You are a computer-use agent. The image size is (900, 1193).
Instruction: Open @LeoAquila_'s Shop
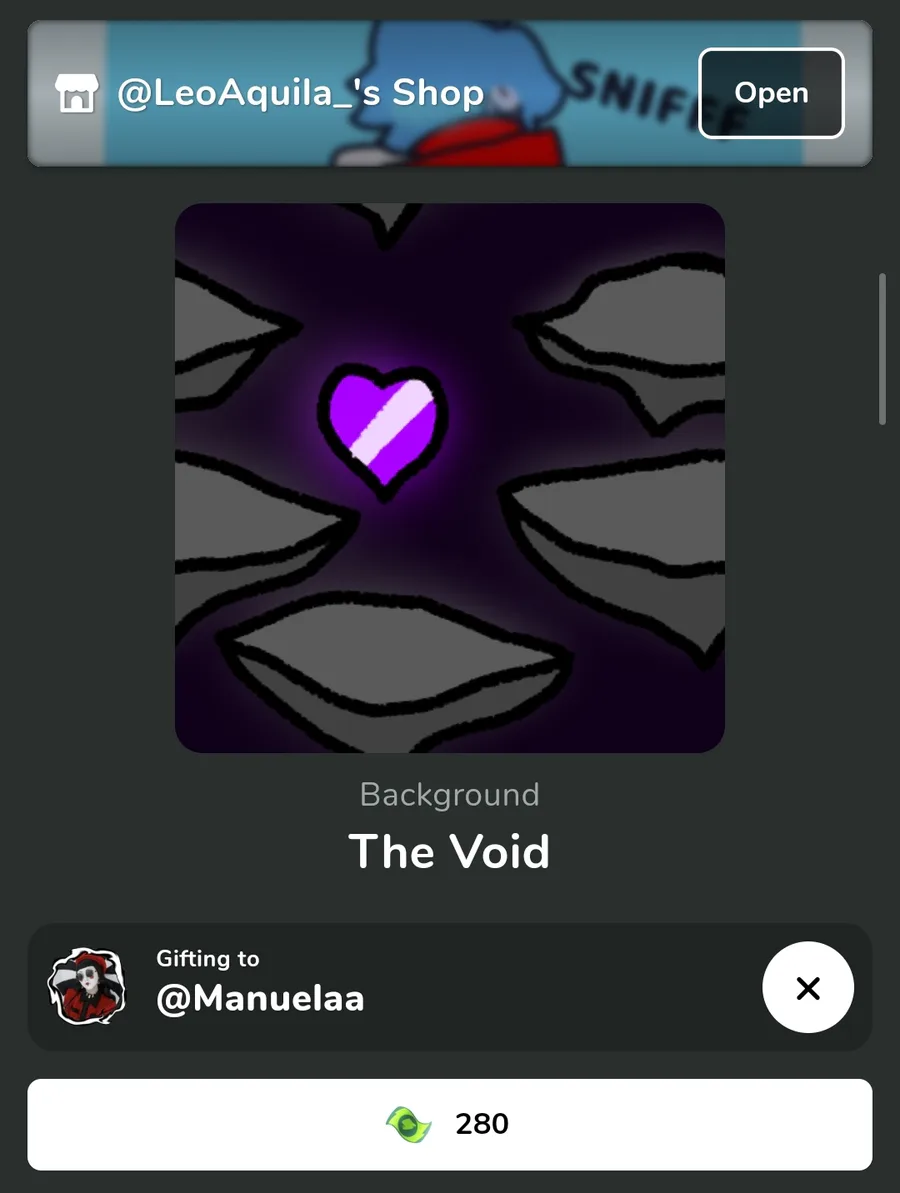(771, 93)
